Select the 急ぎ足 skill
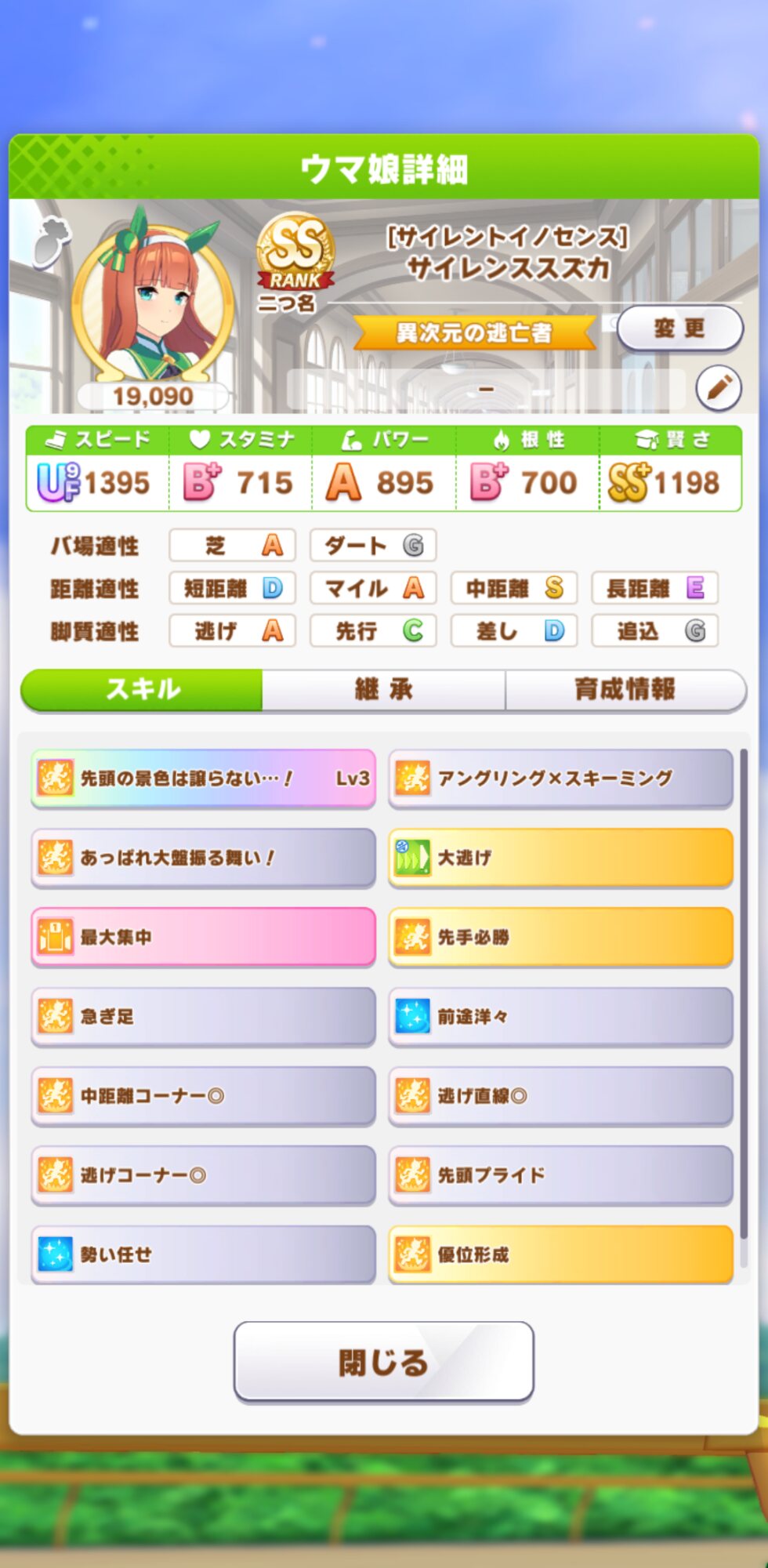 203,1017
